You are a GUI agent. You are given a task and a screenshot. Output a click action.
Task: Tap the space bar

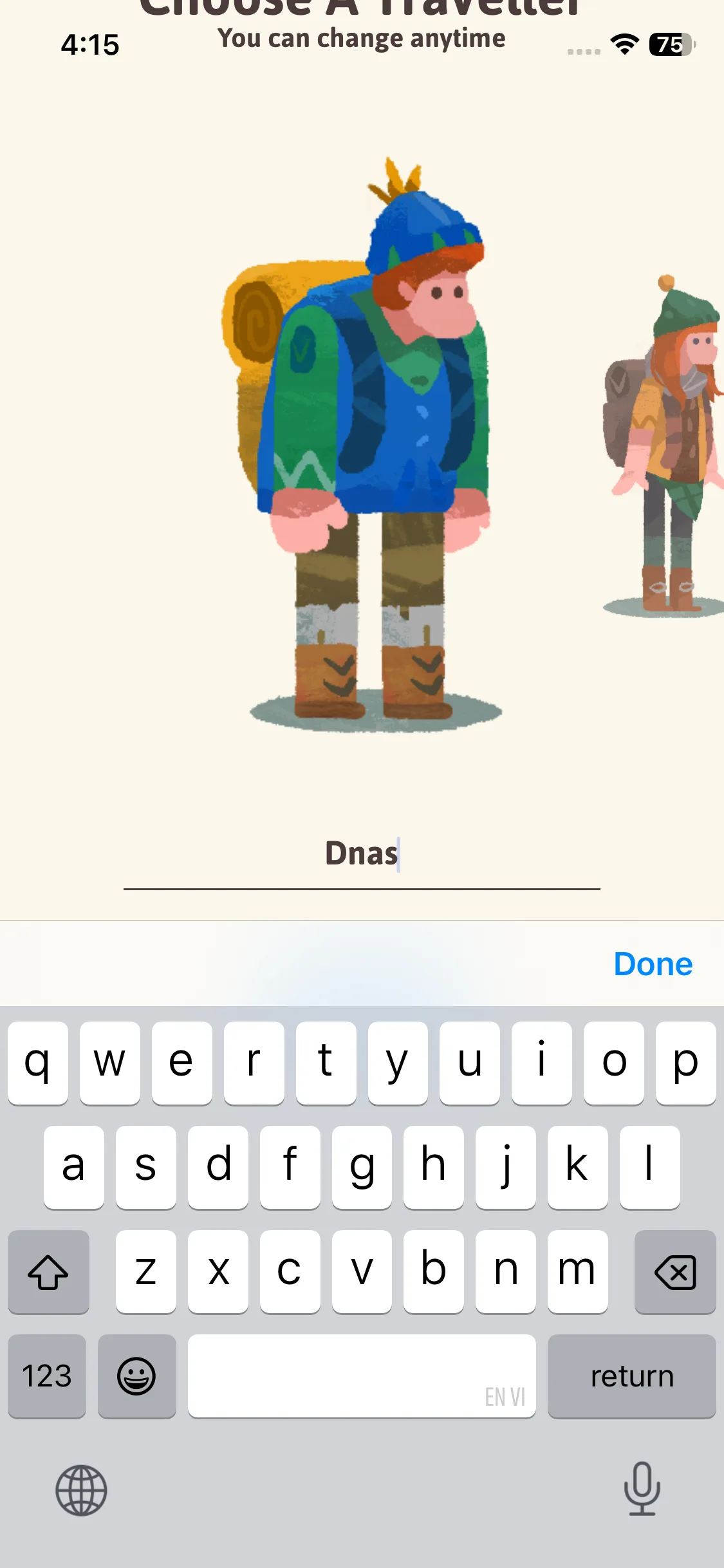click(x=362, y=1376)
